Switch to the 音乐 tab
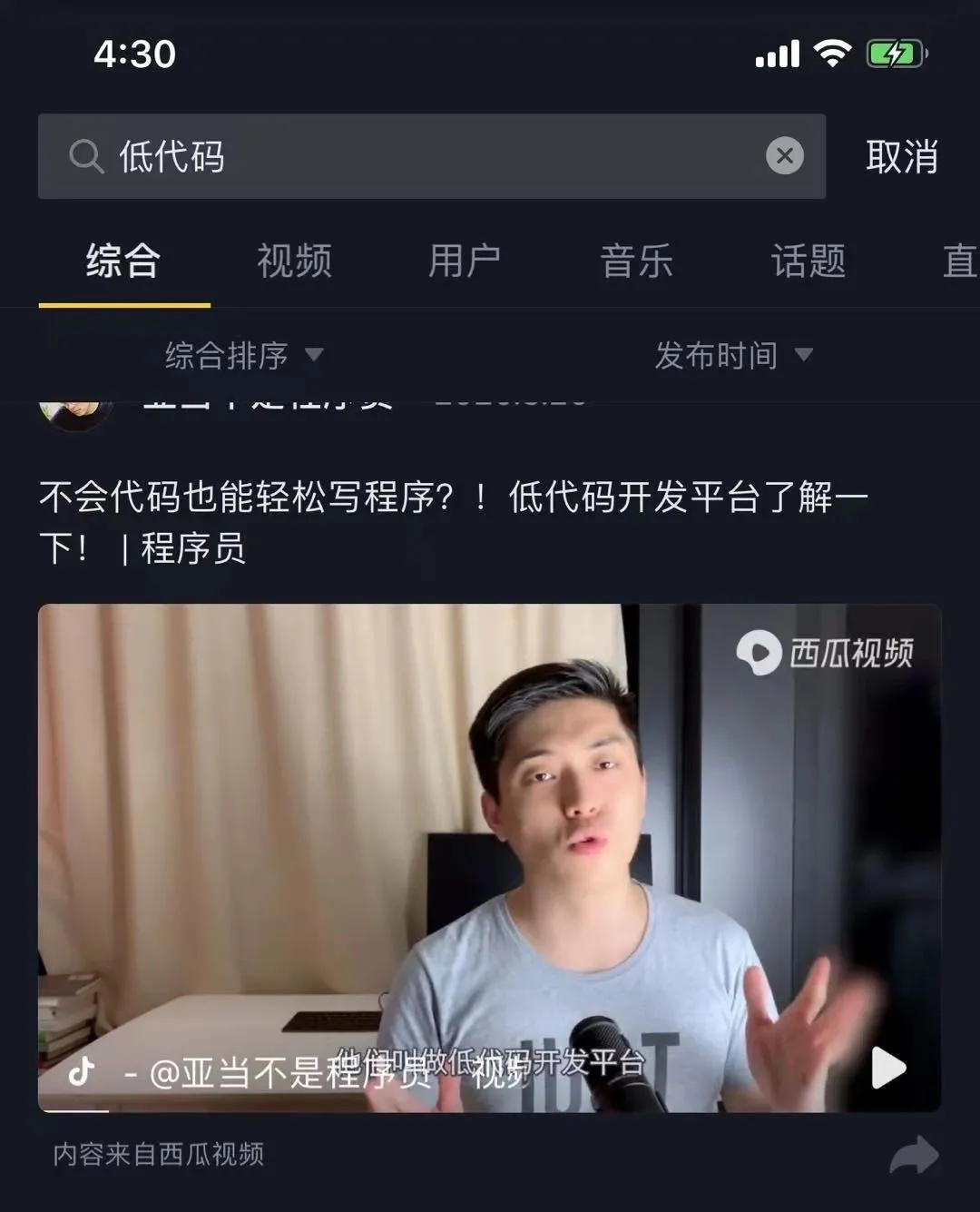The height and width of the screenshot is (1212, 980). click(636, 261)
